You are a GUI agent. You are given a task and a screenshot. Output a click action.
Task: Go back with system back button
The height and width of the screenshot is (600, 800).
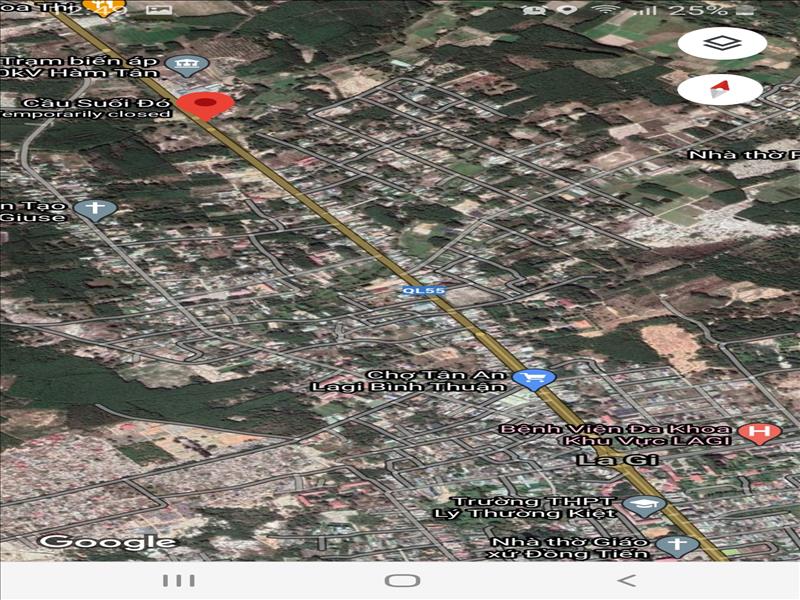click(x=626, y=580)
